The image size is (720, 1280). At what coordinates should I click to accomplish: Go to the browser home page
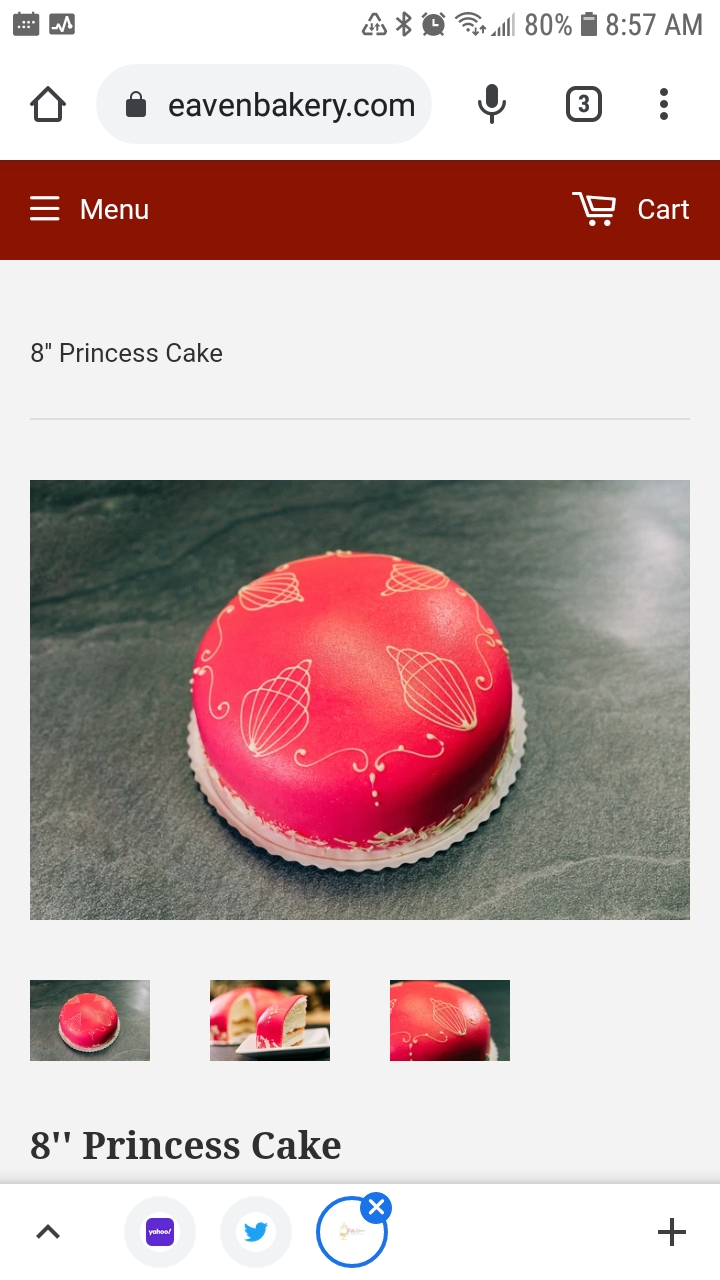pos(48,104)
